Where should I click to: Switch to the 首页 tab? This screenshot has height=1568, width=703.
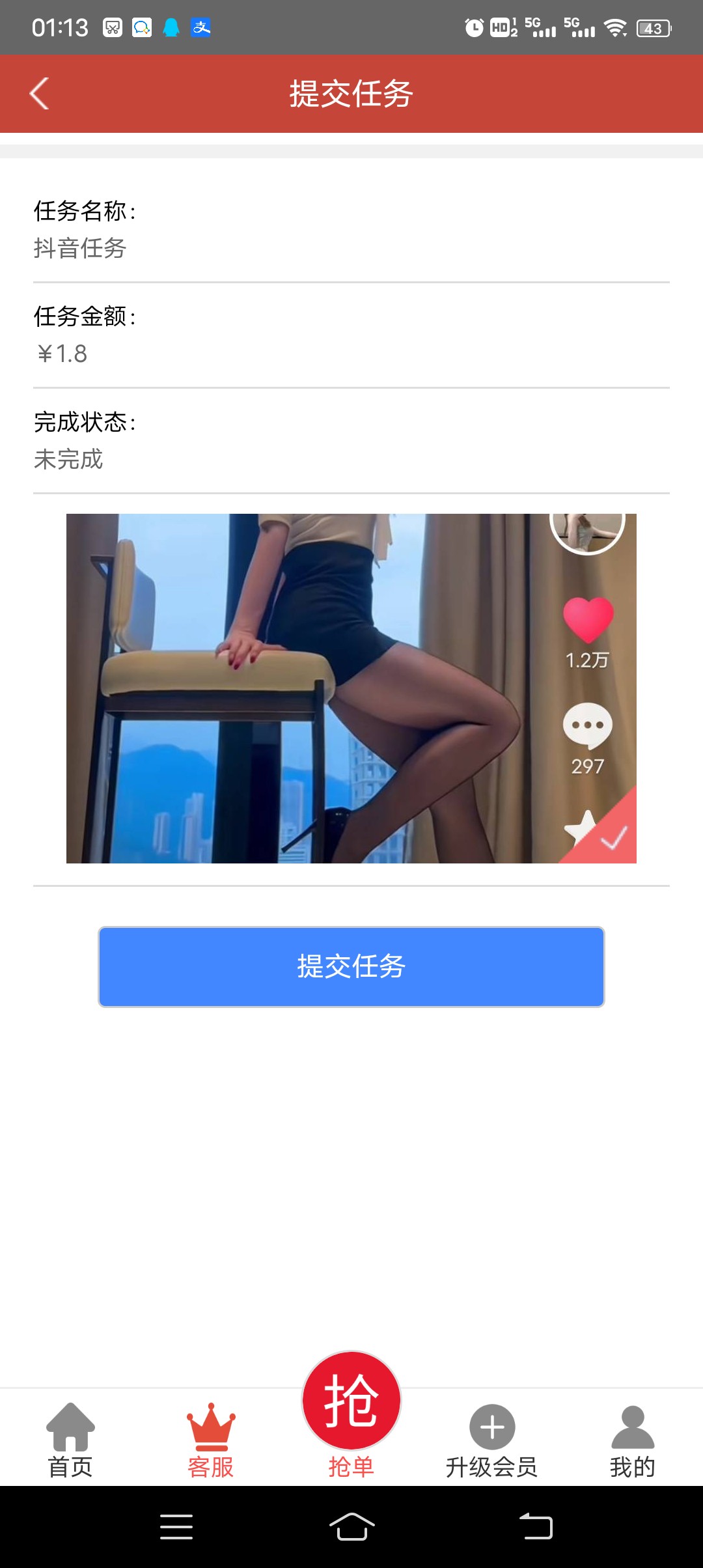point(70,1440)
